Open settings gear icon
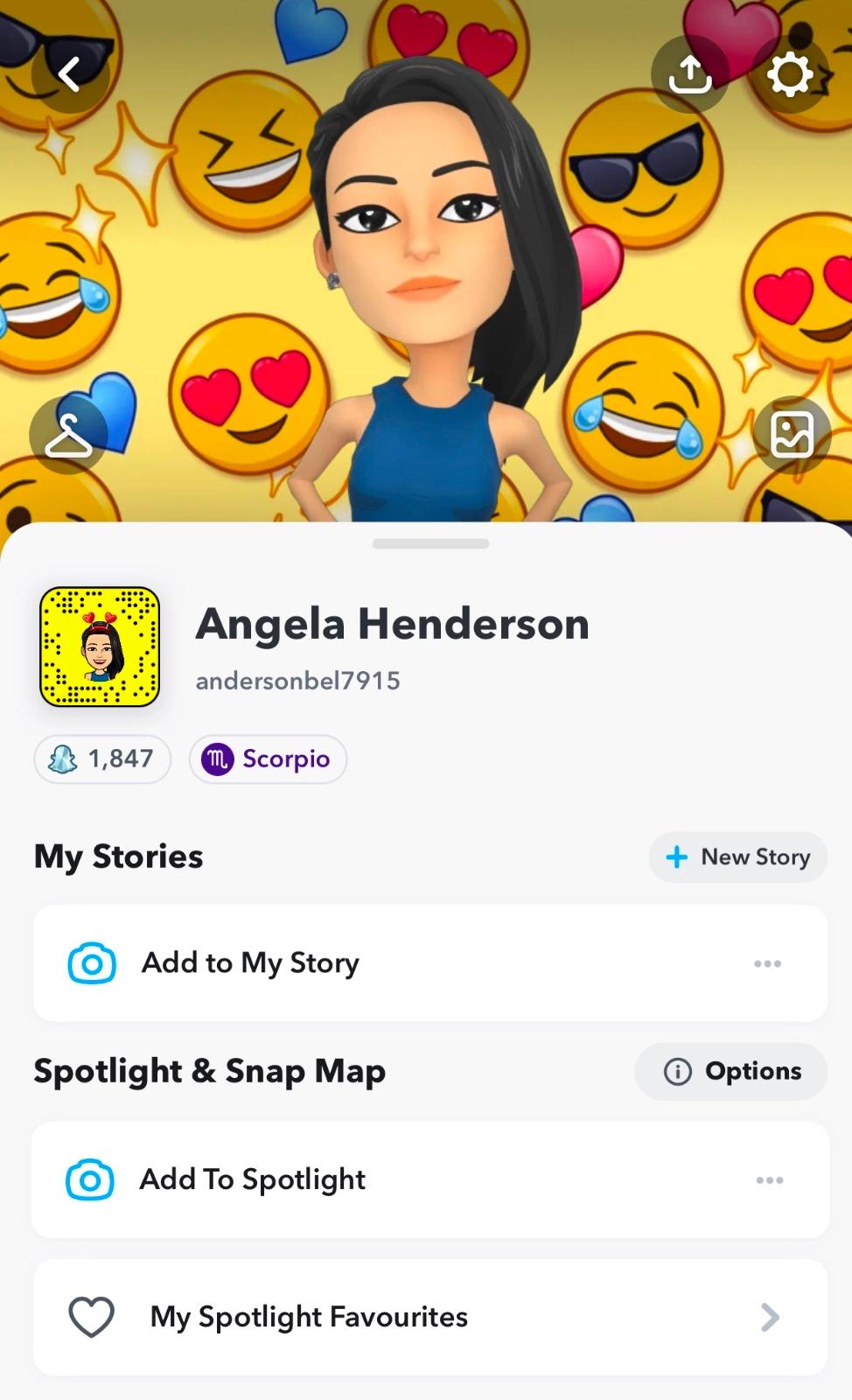Screen dimensions: 852x1400 tap(790, 74)
